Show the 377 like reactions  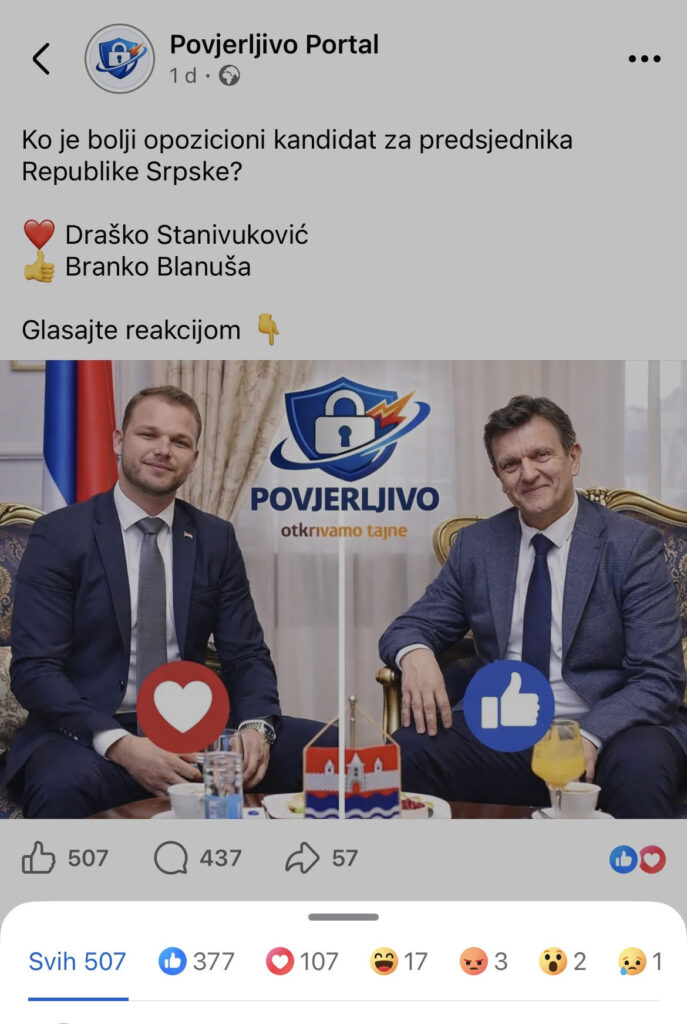click(x=197, y=962)
